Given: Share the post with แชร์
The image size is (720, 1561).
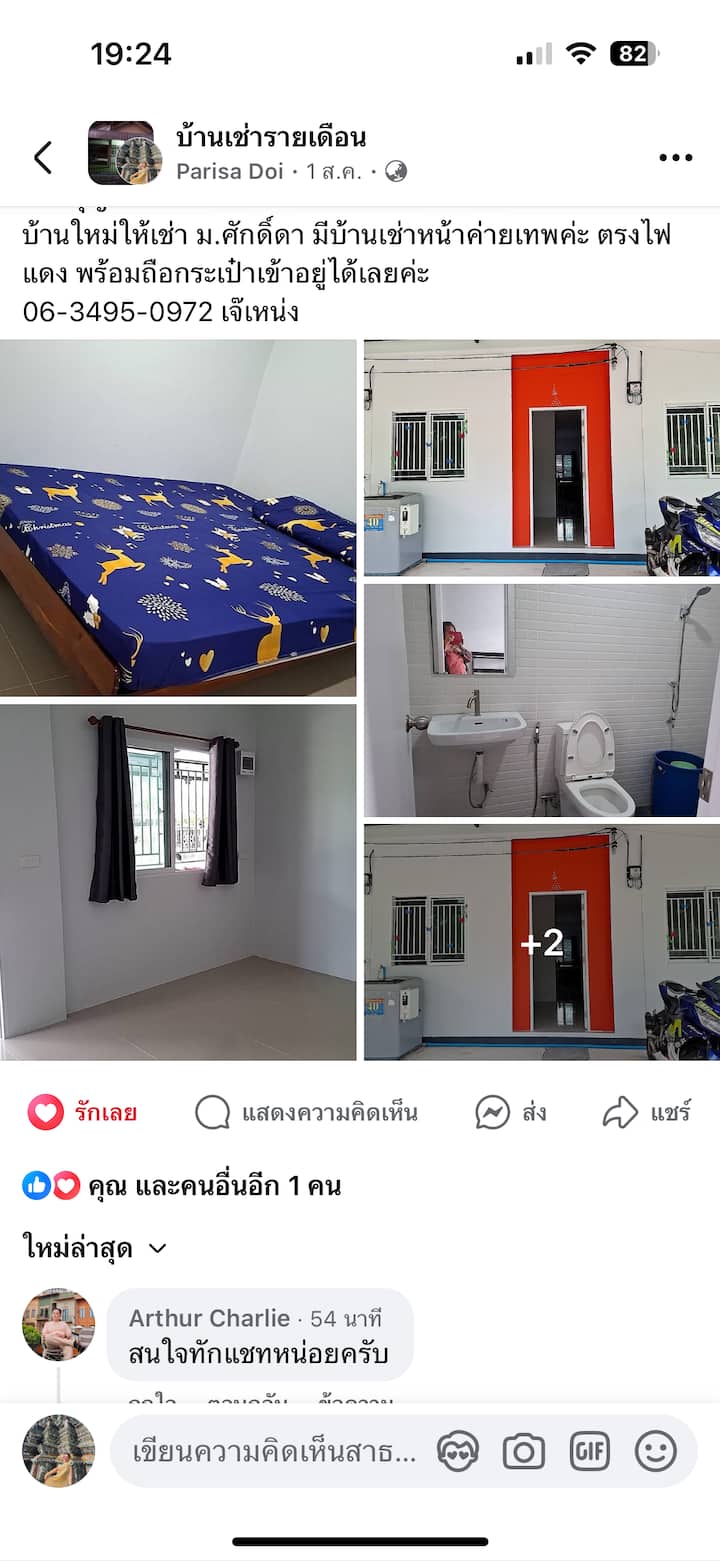Looking at the screenshot, I should tap(646, 1112).
